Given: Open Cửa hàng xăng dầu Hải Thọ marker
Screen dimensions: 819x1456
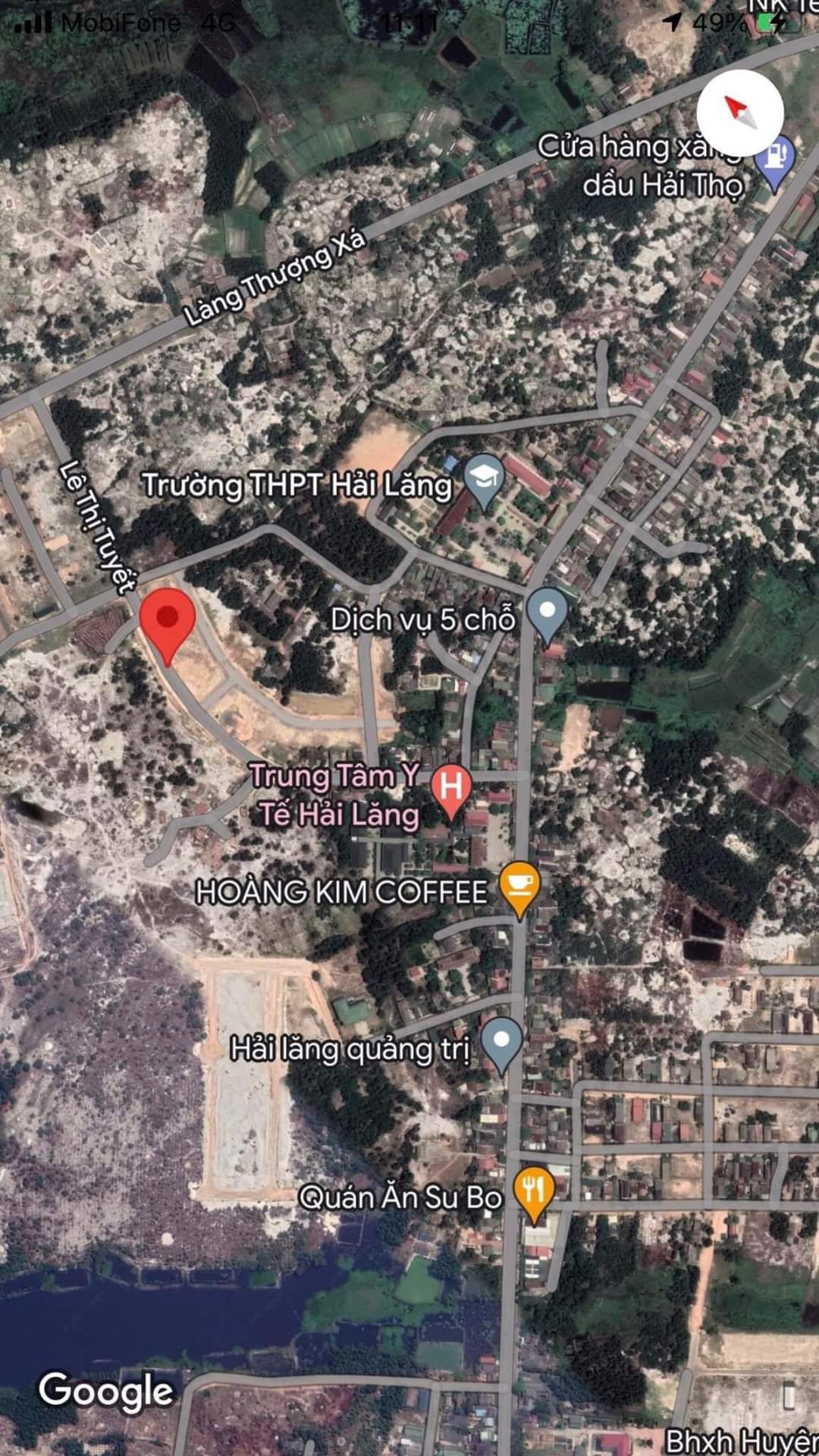Looking at the screenshot, I should (775, 161).
